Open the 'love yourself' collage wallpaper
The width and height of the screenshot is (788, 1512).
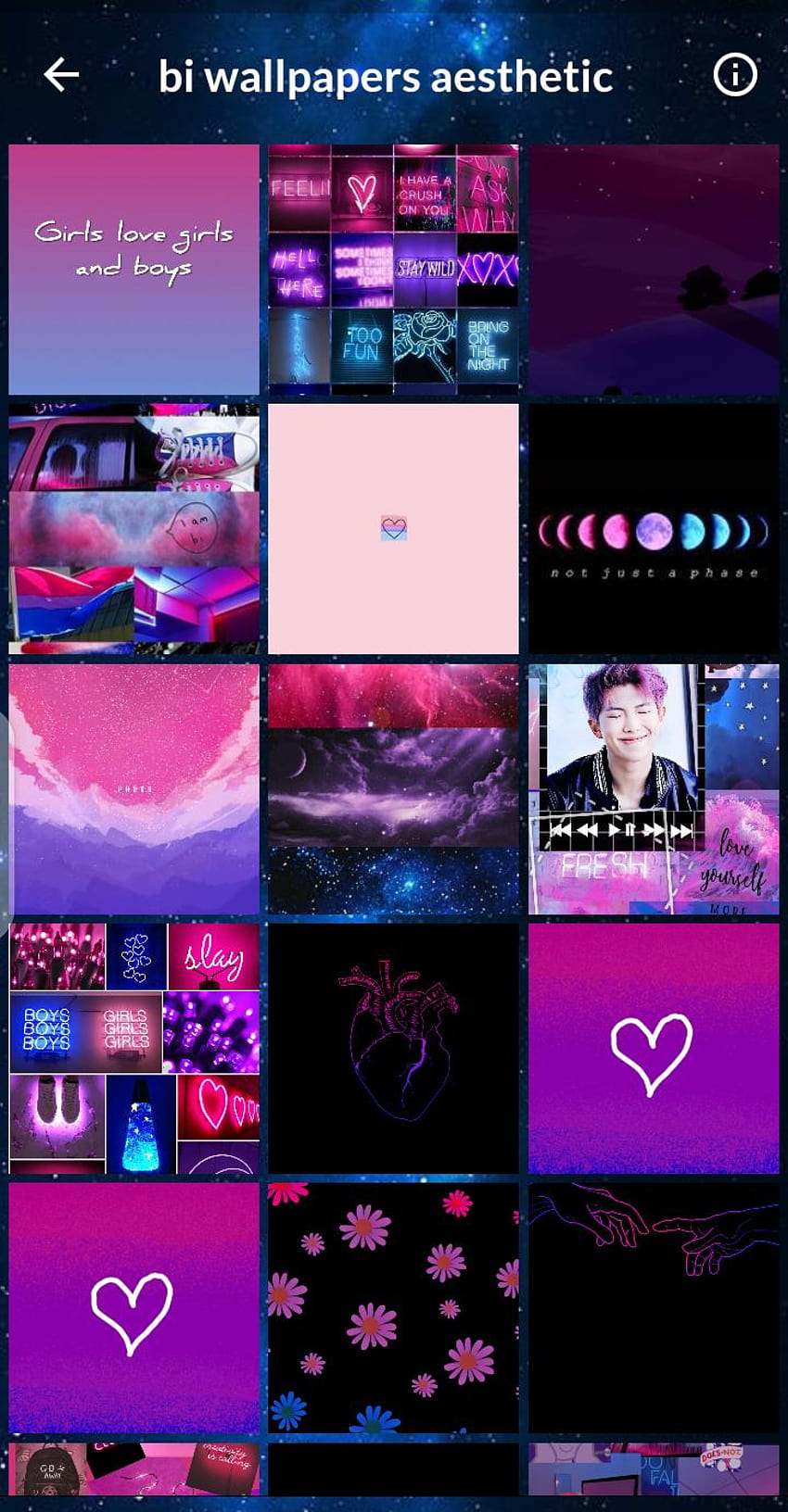coord(654,788)
